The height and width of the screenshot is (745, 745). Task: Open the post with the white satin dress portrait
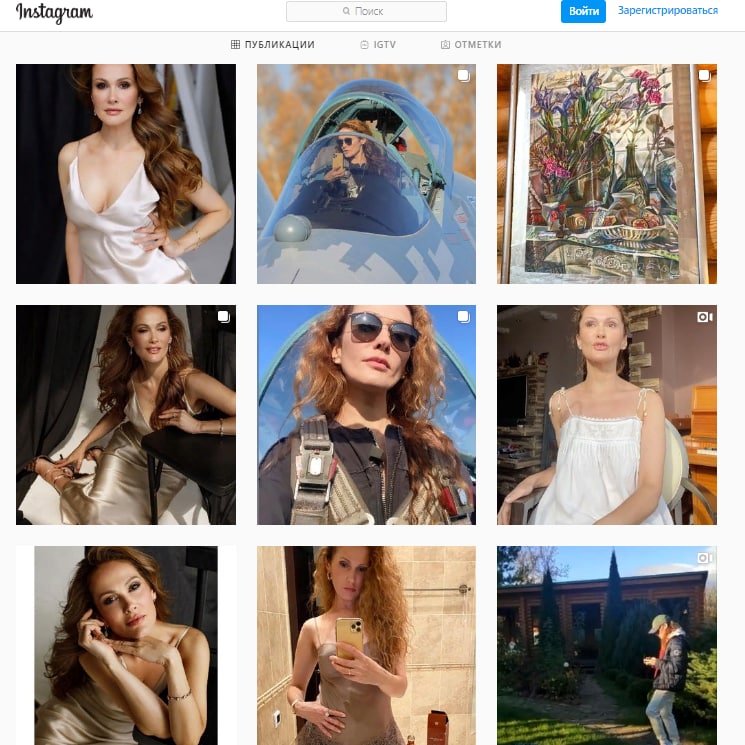click(126, 174)
